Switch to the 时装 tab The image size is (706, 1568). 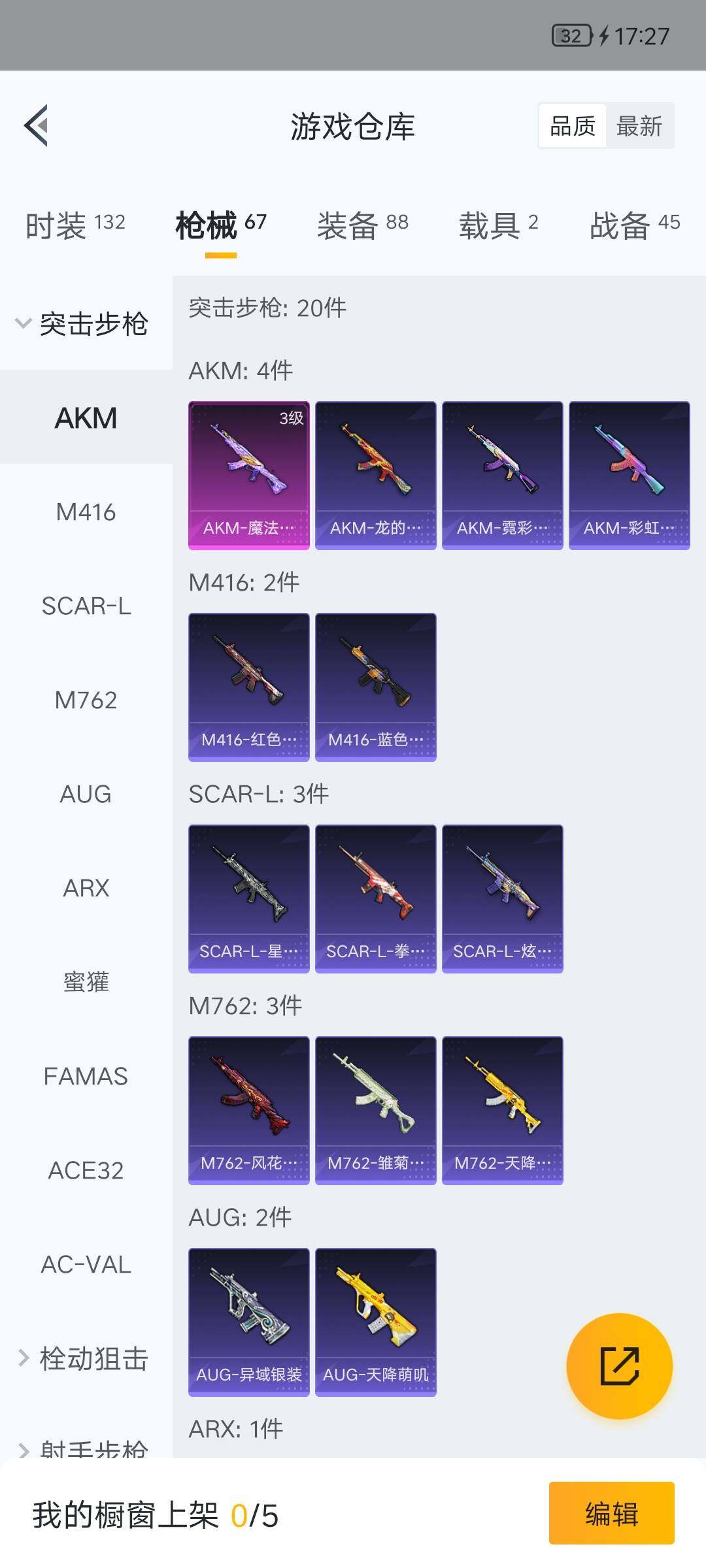pyautogui.click(x=75, y=225)
